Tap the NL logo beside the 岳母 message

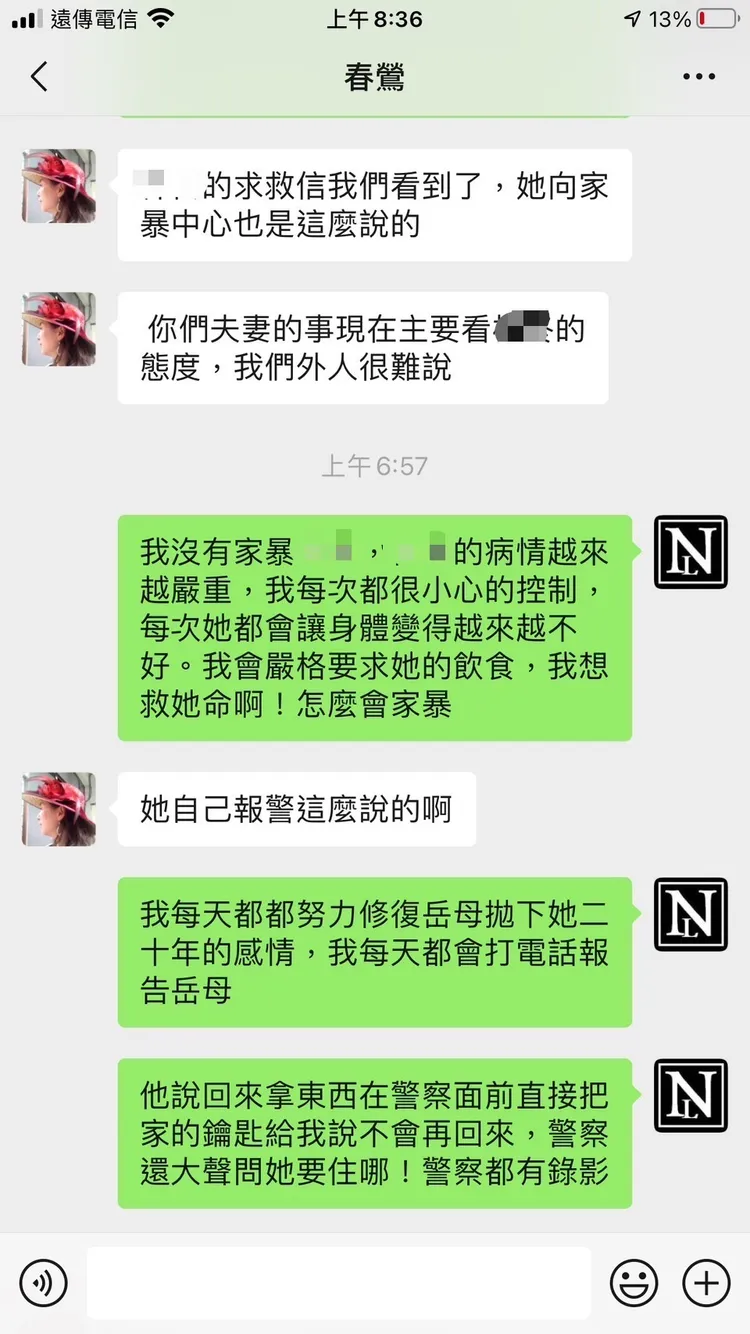(689, 916)
